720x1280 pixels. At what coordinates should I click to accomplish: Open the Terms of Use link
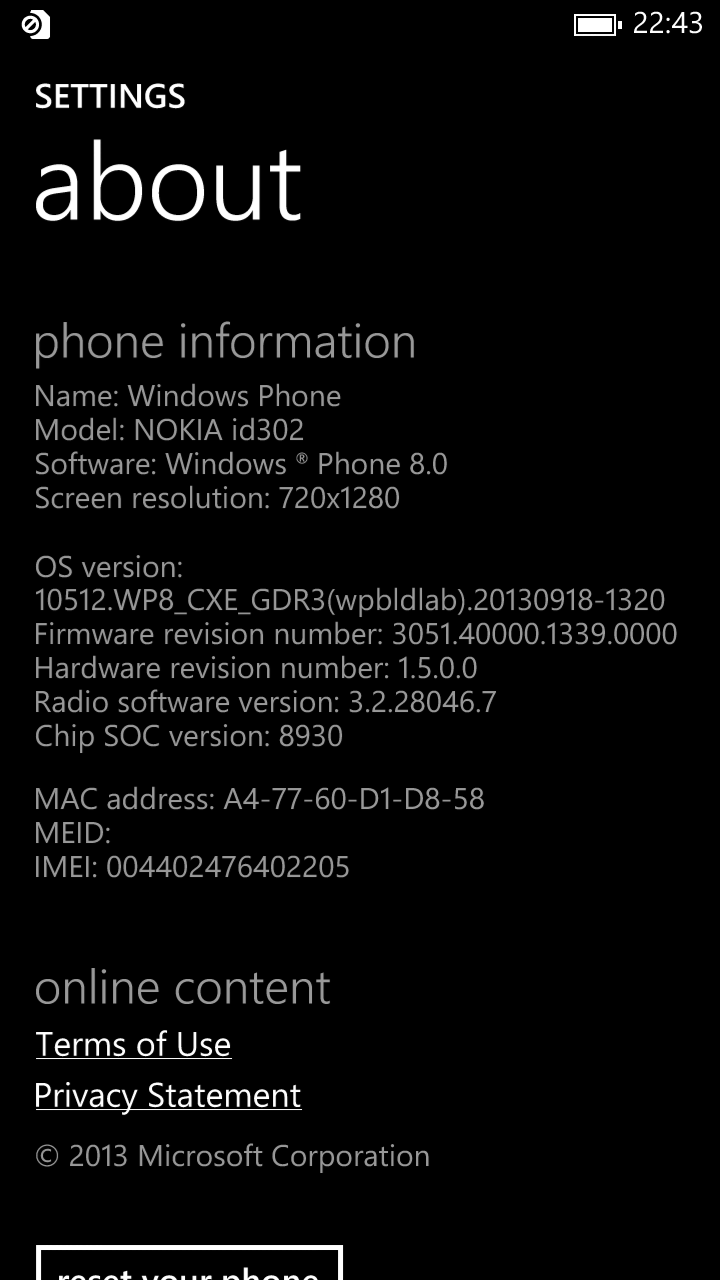point(133,1045)
